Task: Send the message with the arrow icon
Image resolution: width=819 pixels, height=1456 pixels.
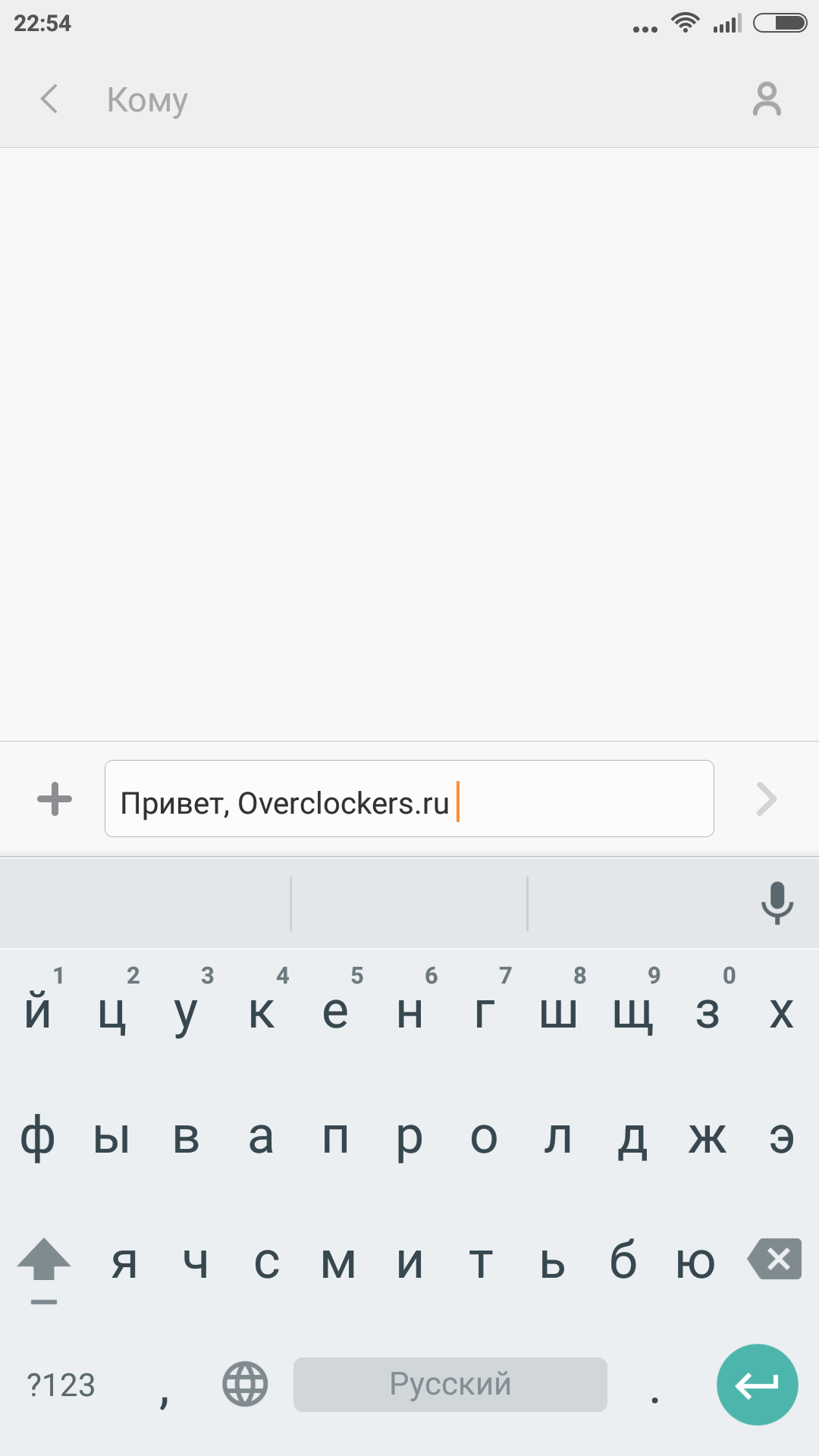Action: coord(767,799)
